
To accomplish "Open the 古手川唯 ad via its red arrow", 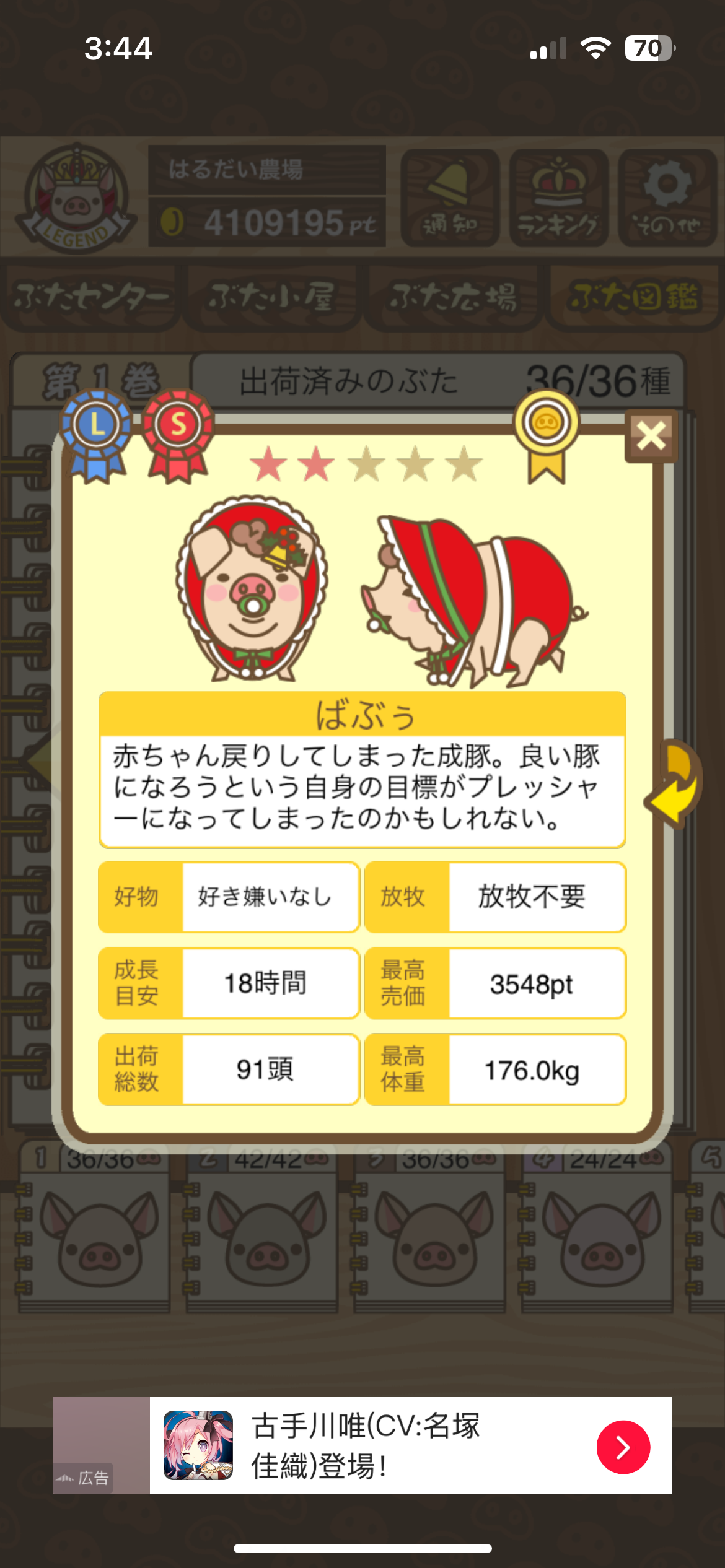I will click(x=623, y=1447).
